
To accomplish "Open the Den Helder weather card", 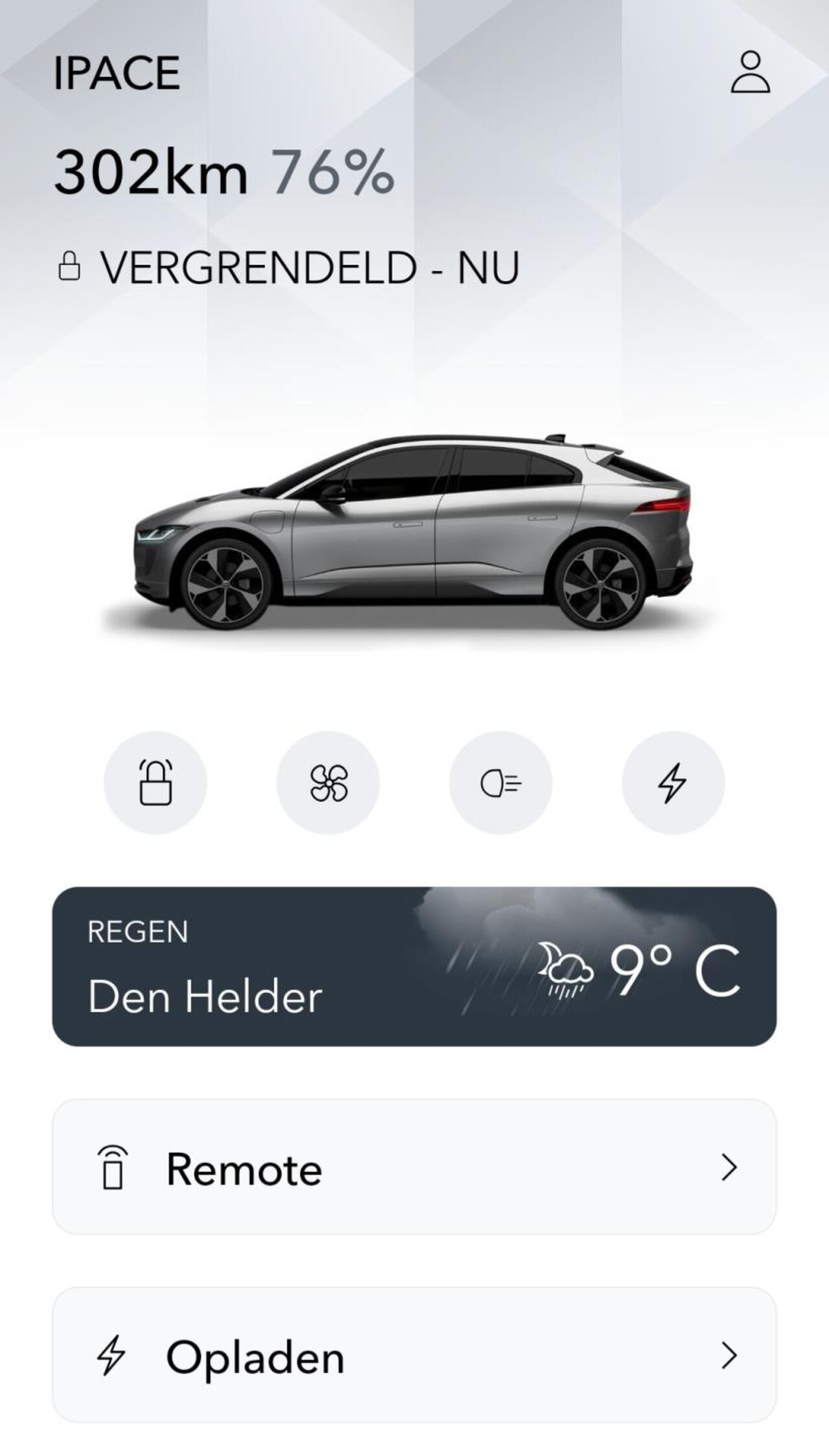I will (x=414, y=966).
